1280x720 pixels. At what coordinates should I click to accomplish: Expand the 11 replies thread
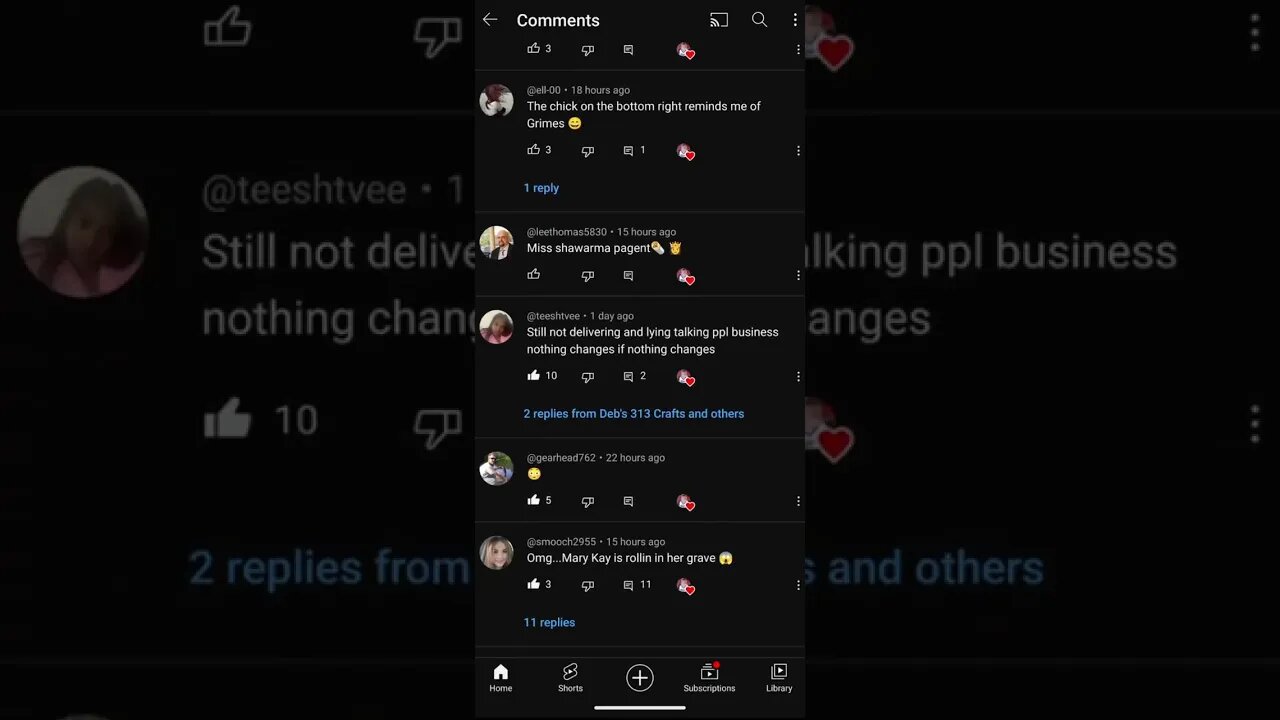pyautogui.click(x=549, y=622)
